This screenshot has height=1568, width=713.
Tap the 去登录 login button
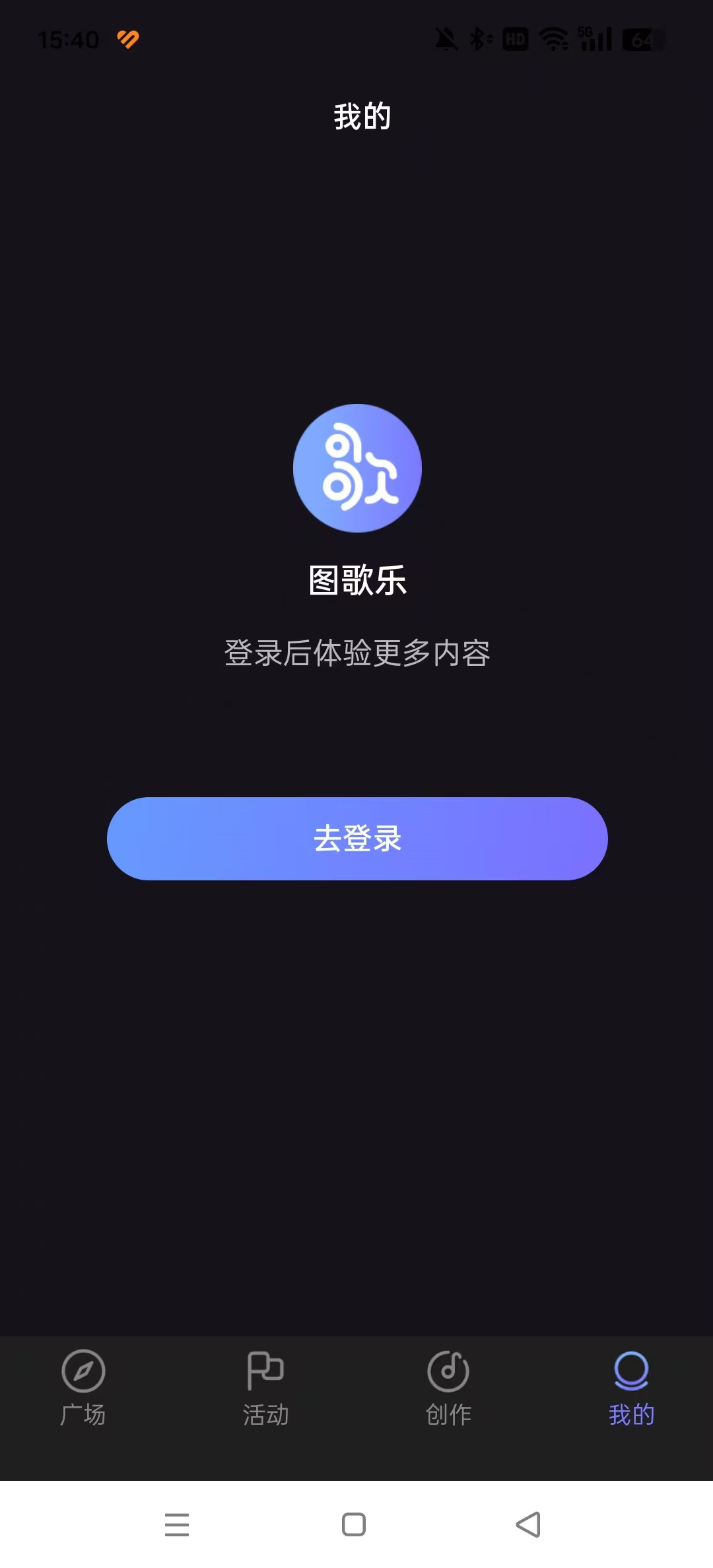click(x=356, y=838)
